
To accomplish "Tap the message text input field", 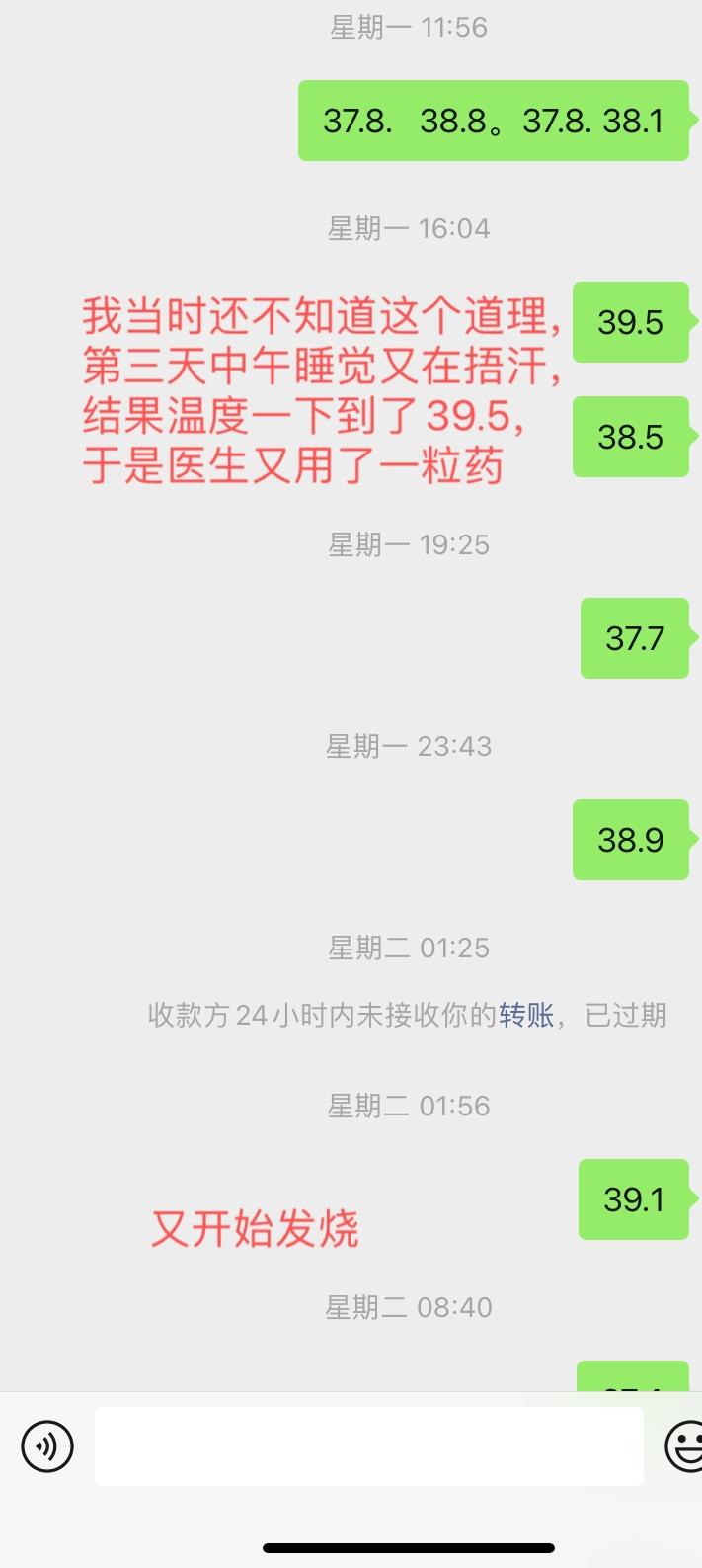I will coord(368,1446).
